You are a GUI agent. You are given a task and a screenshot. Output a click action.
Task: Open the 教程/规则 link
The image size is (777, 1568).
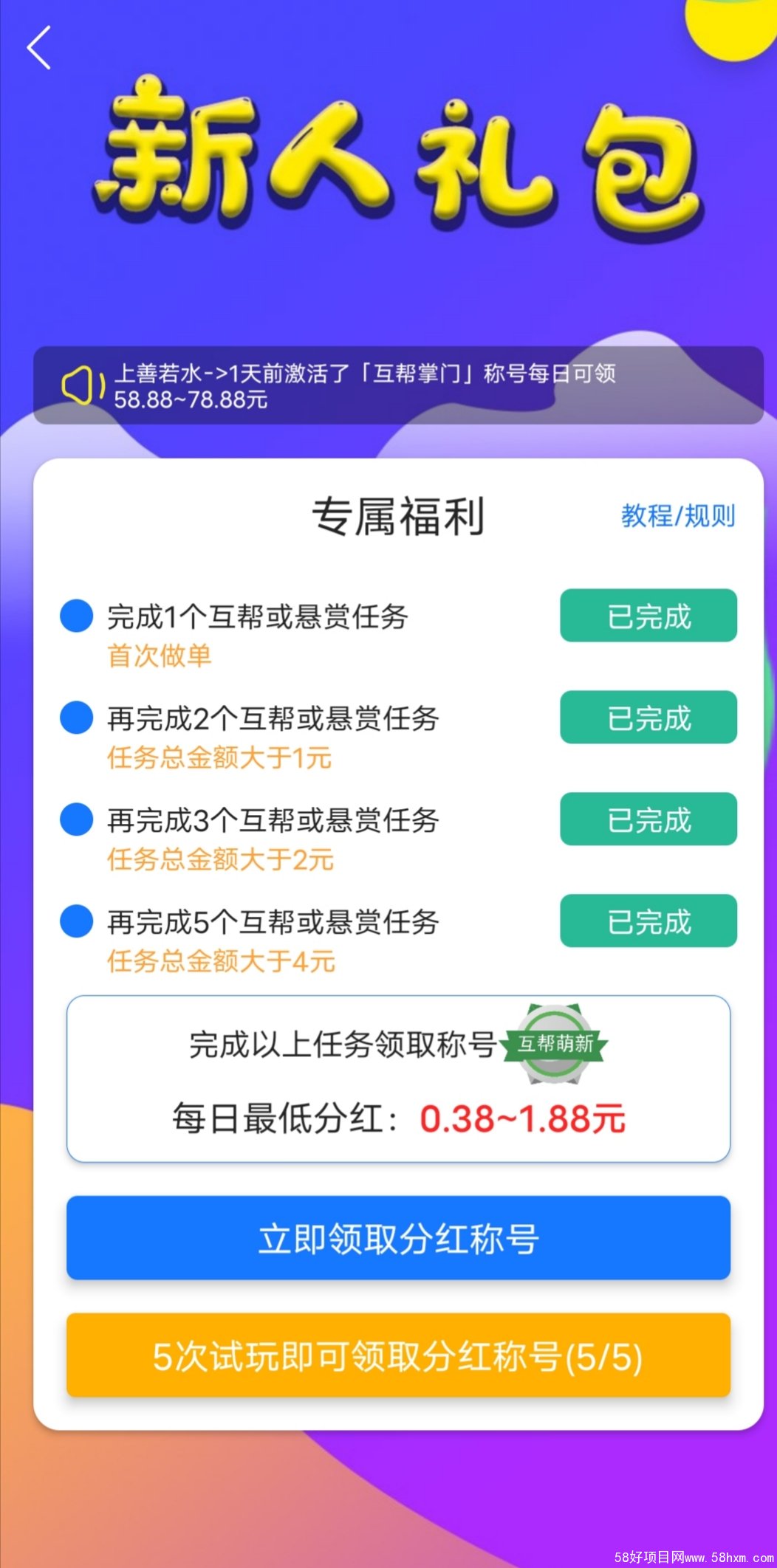point(677,515)
